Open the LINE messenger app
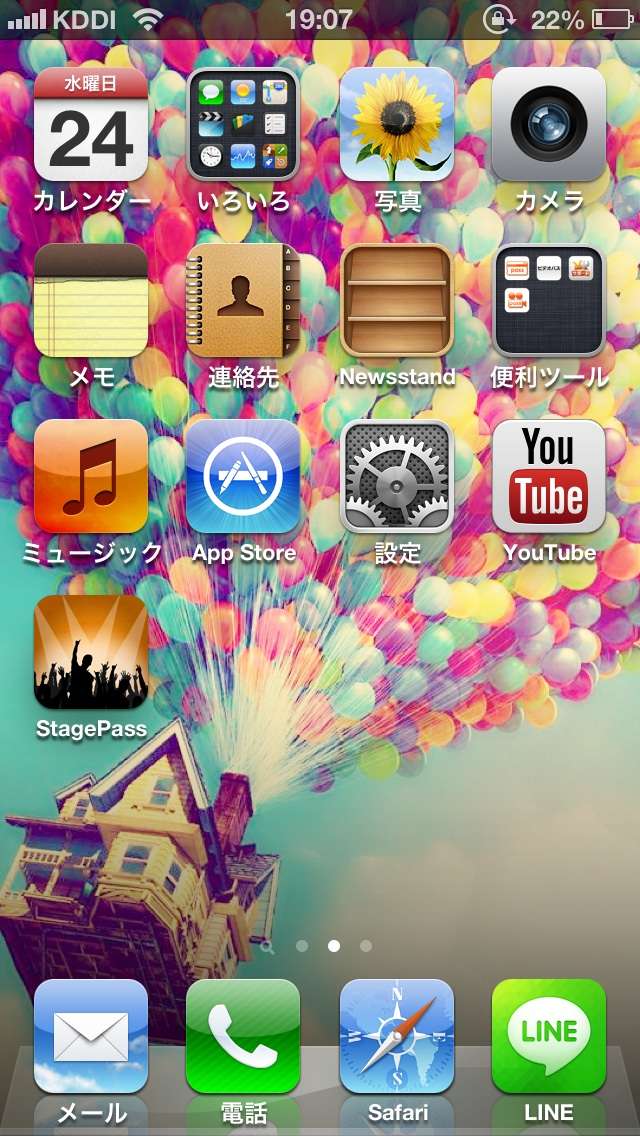This screenshot has width=640, height=1136. (549, 1036)
